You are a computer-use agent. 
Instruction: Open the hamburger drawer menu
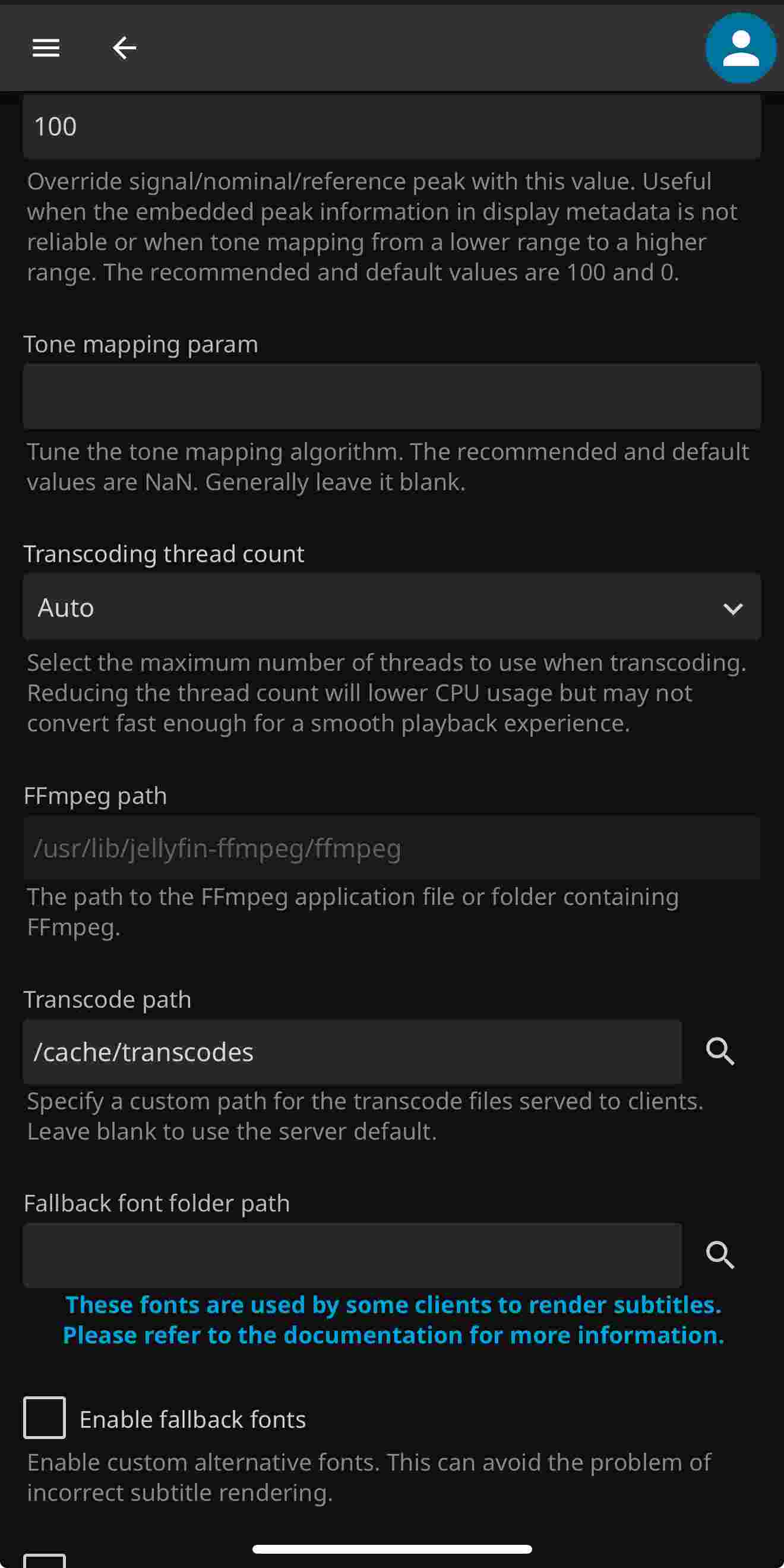coord(46,48)
